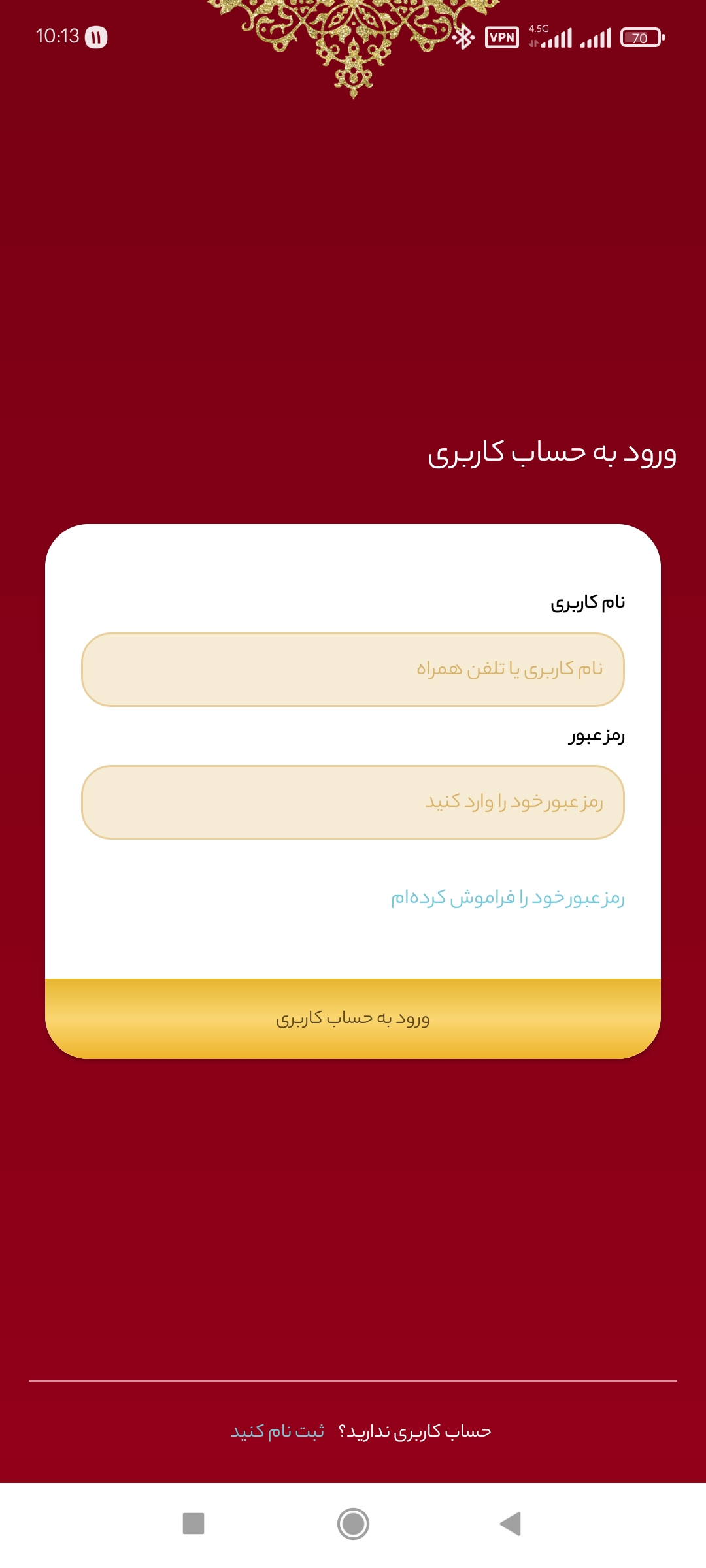Go to the phone's home screen

pyautogui.click(x=353, y=1524)
